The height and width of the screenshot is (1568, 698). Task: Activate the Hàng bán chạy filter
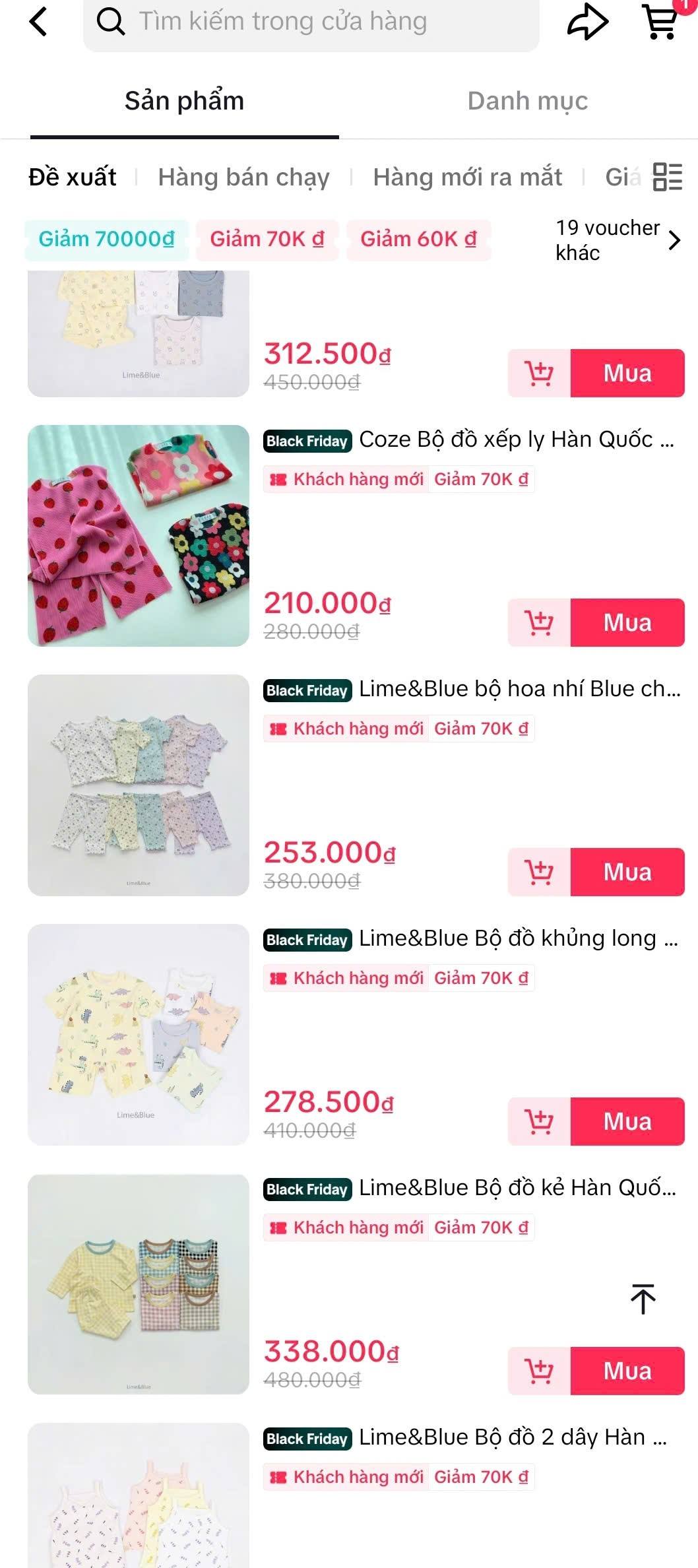[243, 177]
